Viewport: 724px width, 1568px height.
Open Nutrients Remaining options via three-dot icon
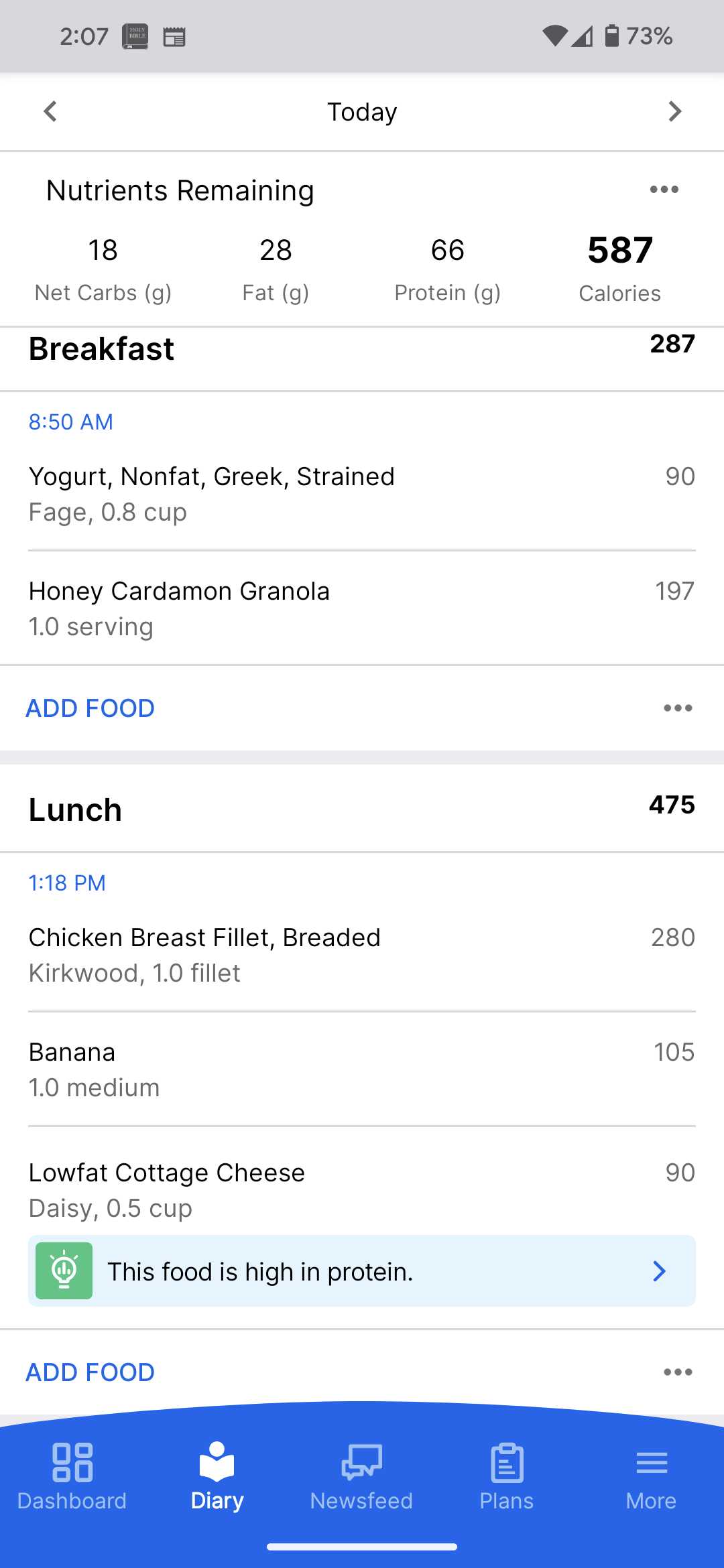point(664,189)
